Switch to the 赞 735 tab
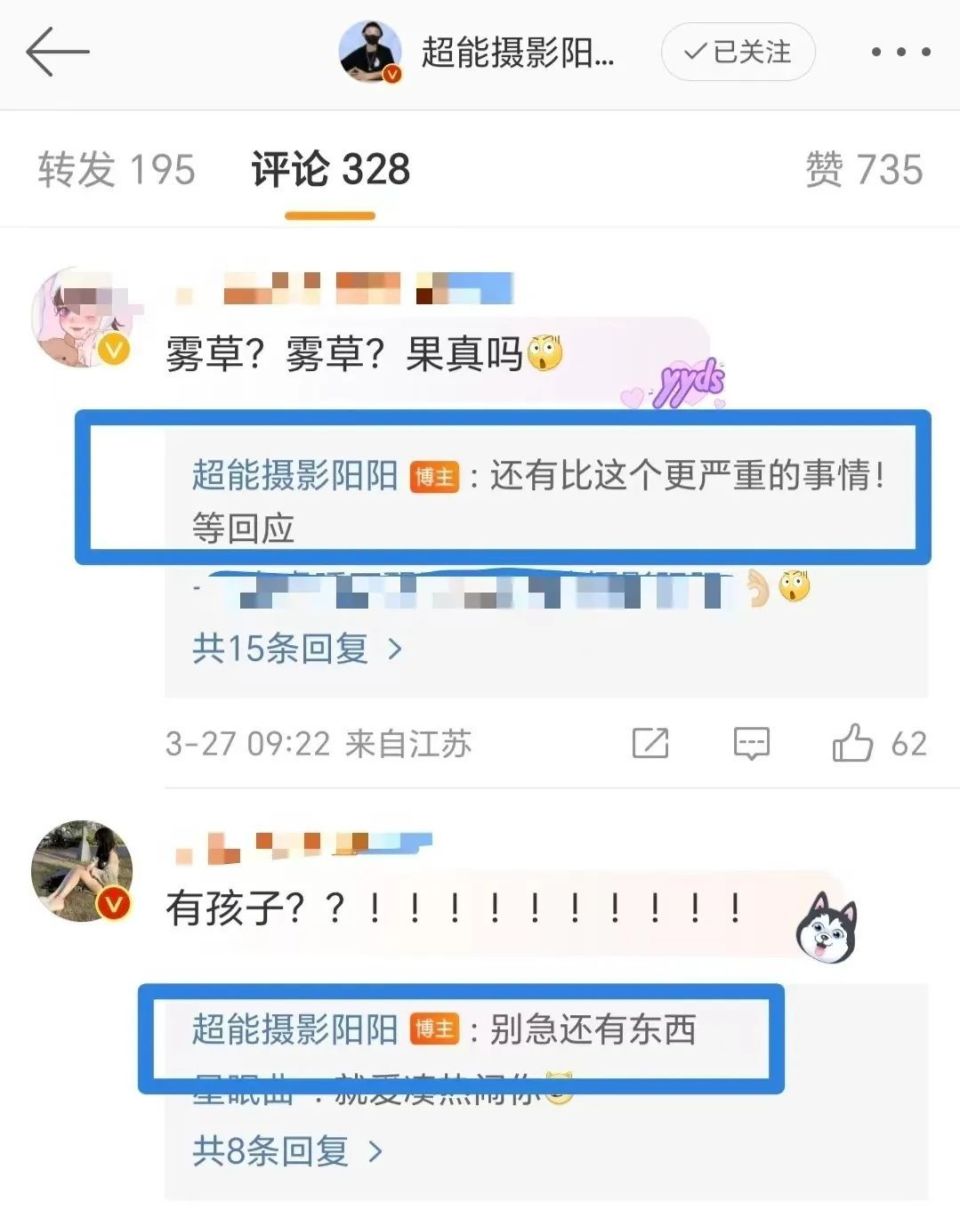 [863, 169]
